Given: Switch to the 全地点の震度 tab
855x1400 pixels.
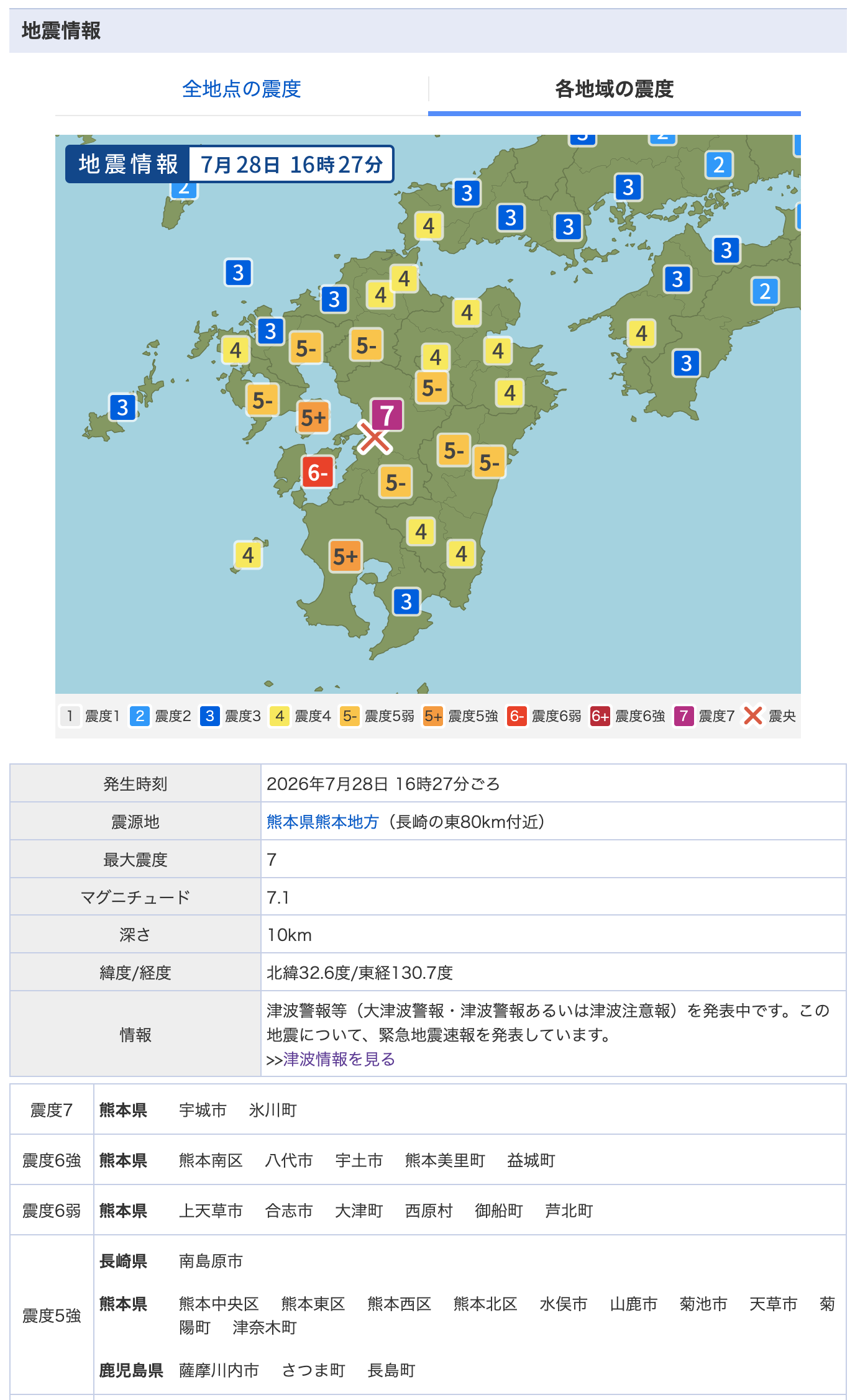Looking at the screenshot, I should pos(242,89).
